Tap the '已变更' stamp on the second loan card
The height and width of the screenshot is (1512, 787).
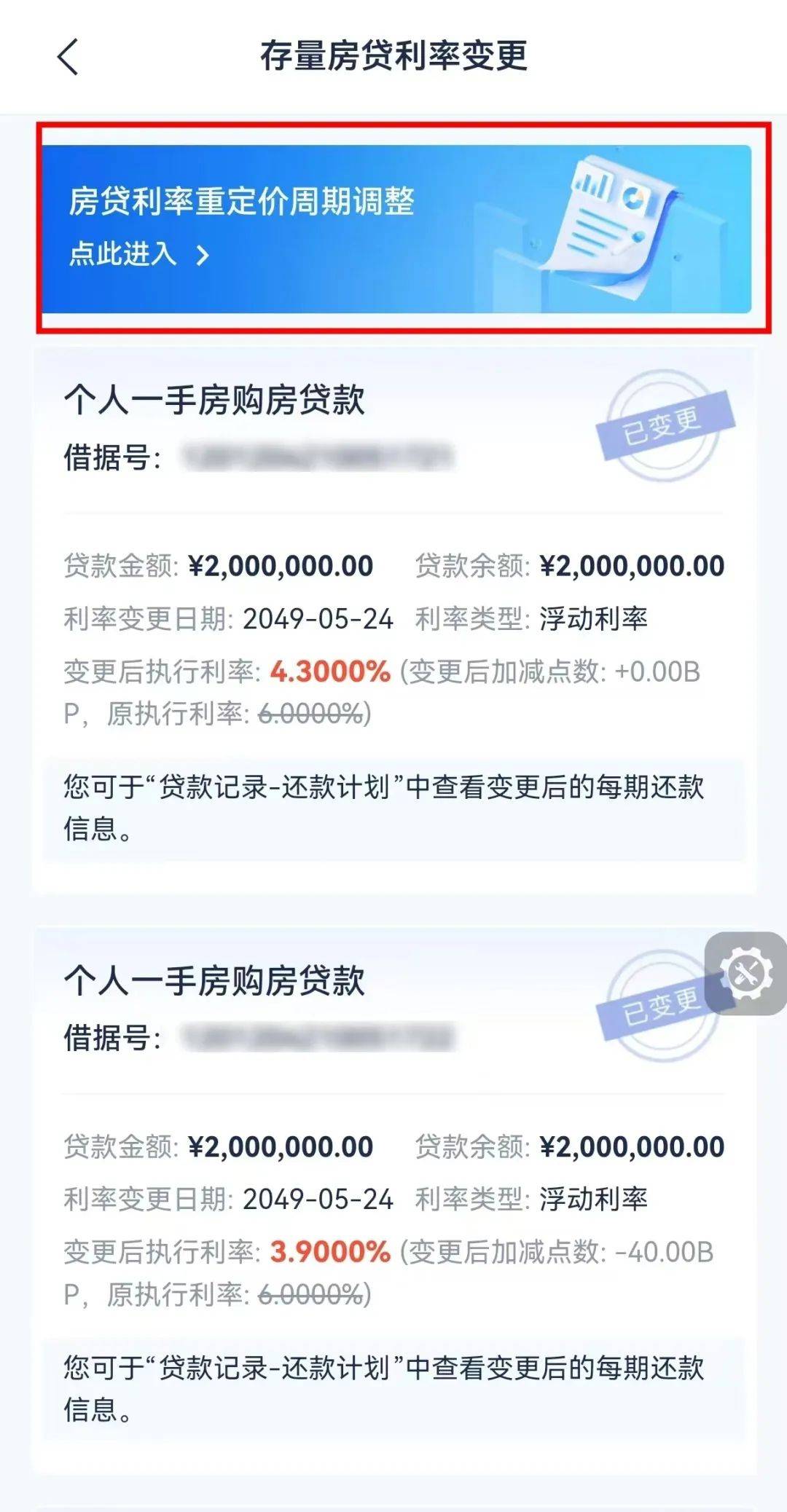pos(654,1012)
